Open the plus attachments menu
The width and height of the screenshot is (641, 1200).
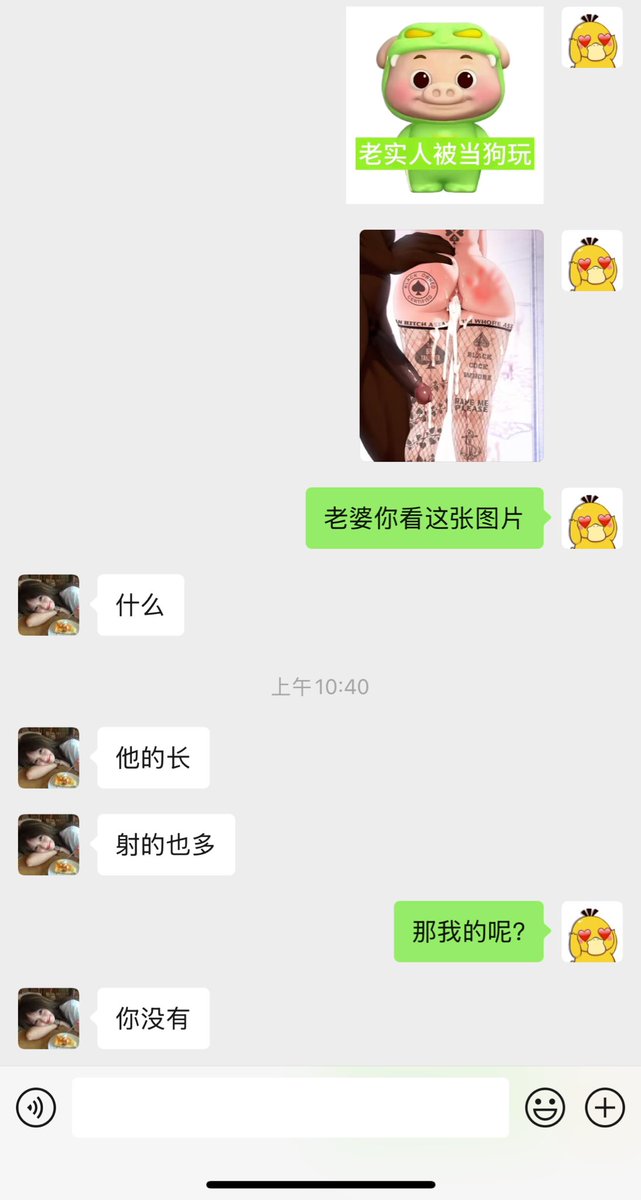604,1107
